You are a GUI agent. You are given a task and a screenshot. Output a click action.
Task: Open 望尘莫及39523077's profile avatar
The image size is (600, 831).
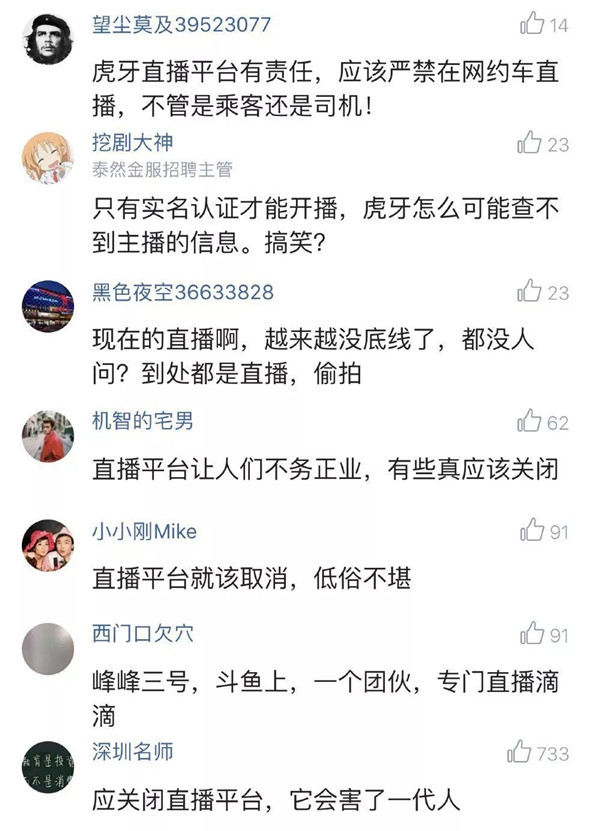[47, 39]
